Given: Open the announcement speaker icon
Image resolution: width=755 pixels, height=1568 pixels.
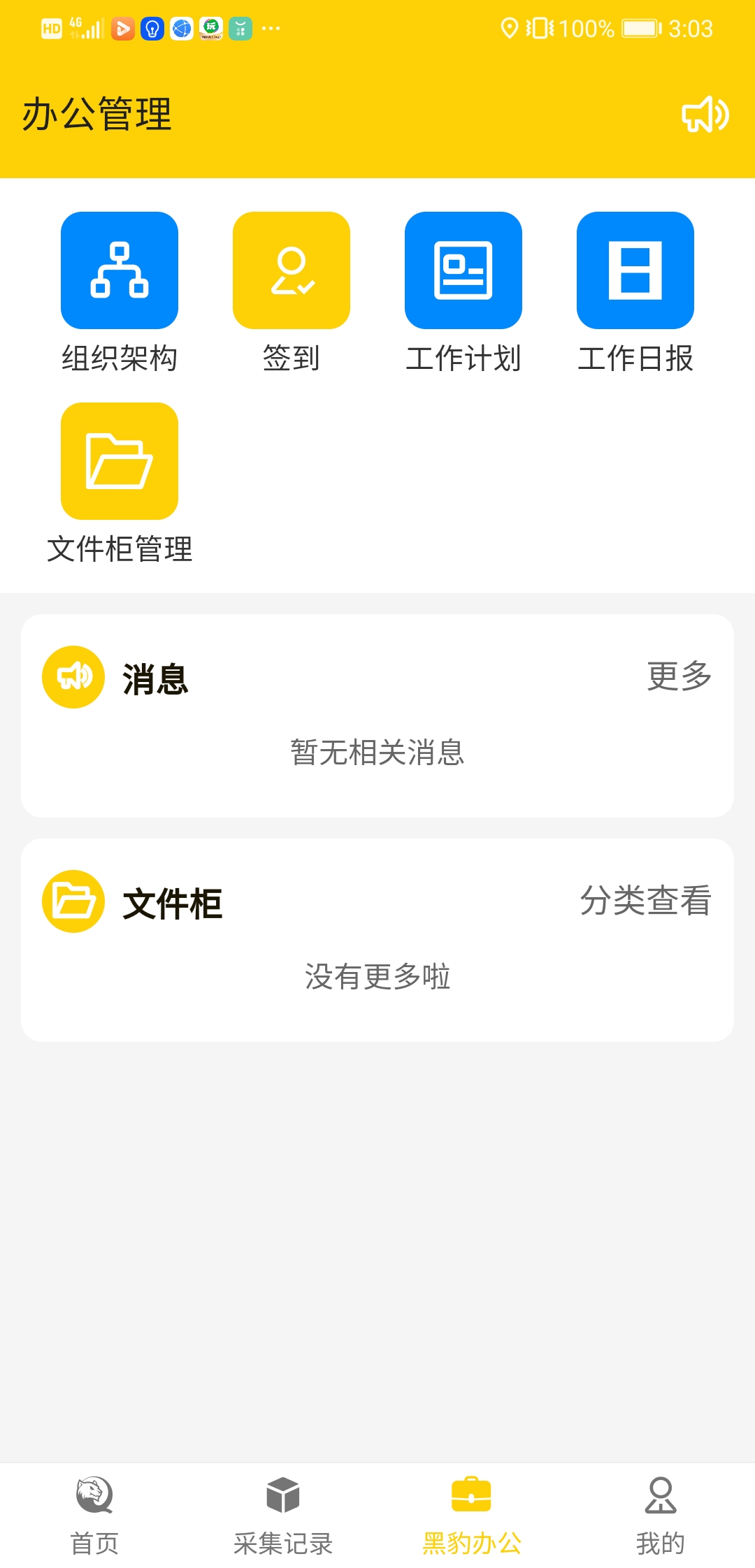Looking at the screenshot, I should [705, 115].
